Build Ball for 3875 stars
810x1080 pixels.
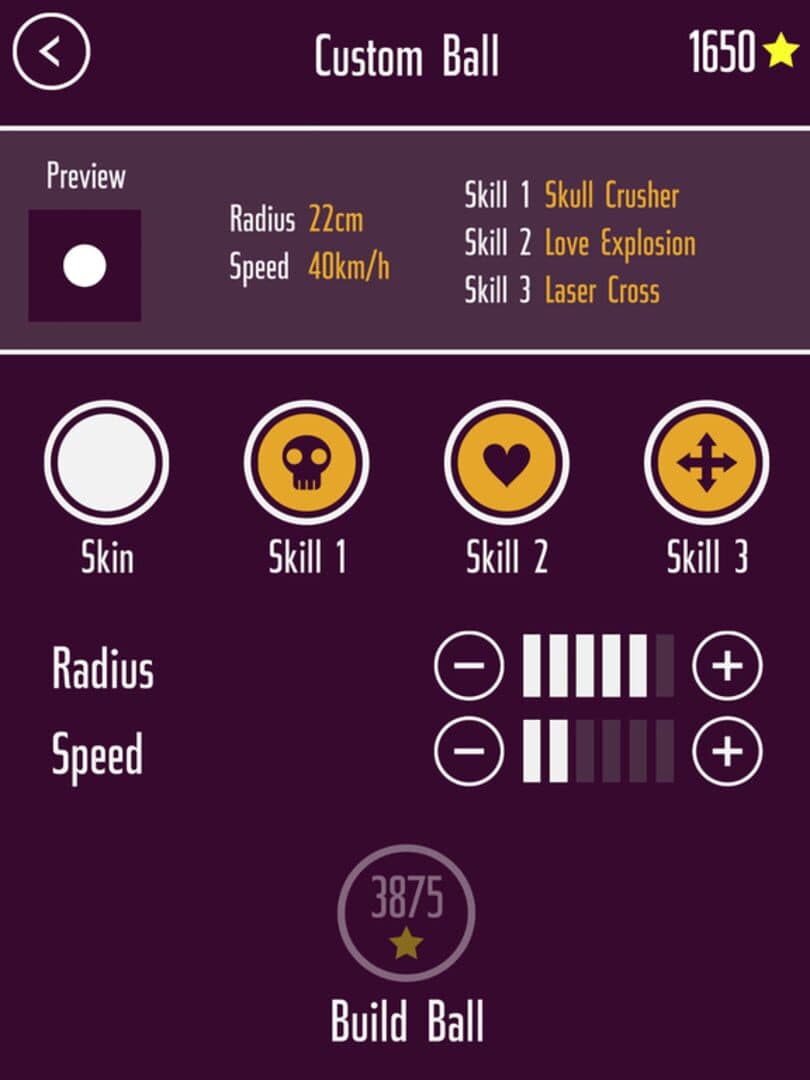click(x=406, y=913)
